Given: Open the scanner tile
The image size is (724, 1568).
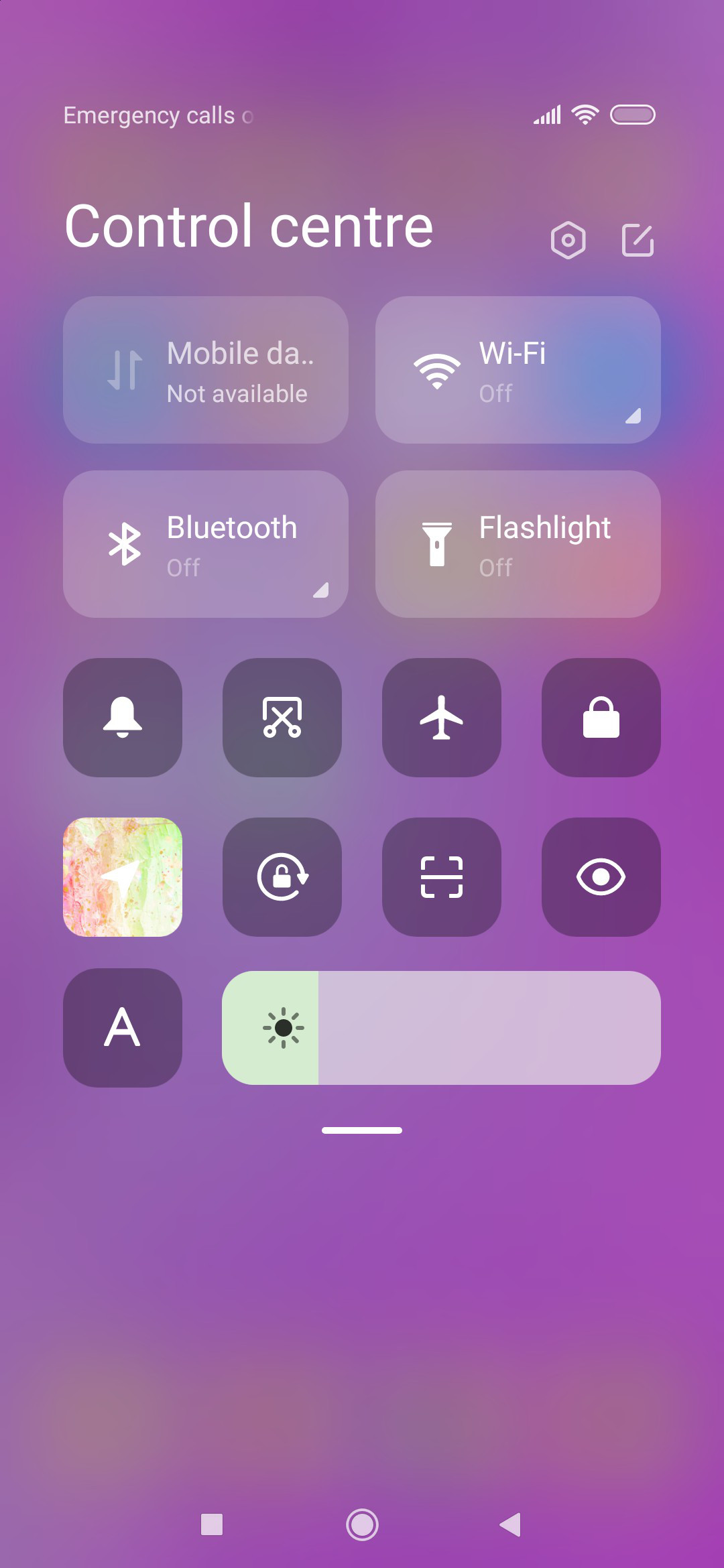Looking at the screenshot, I should [442, 877].
